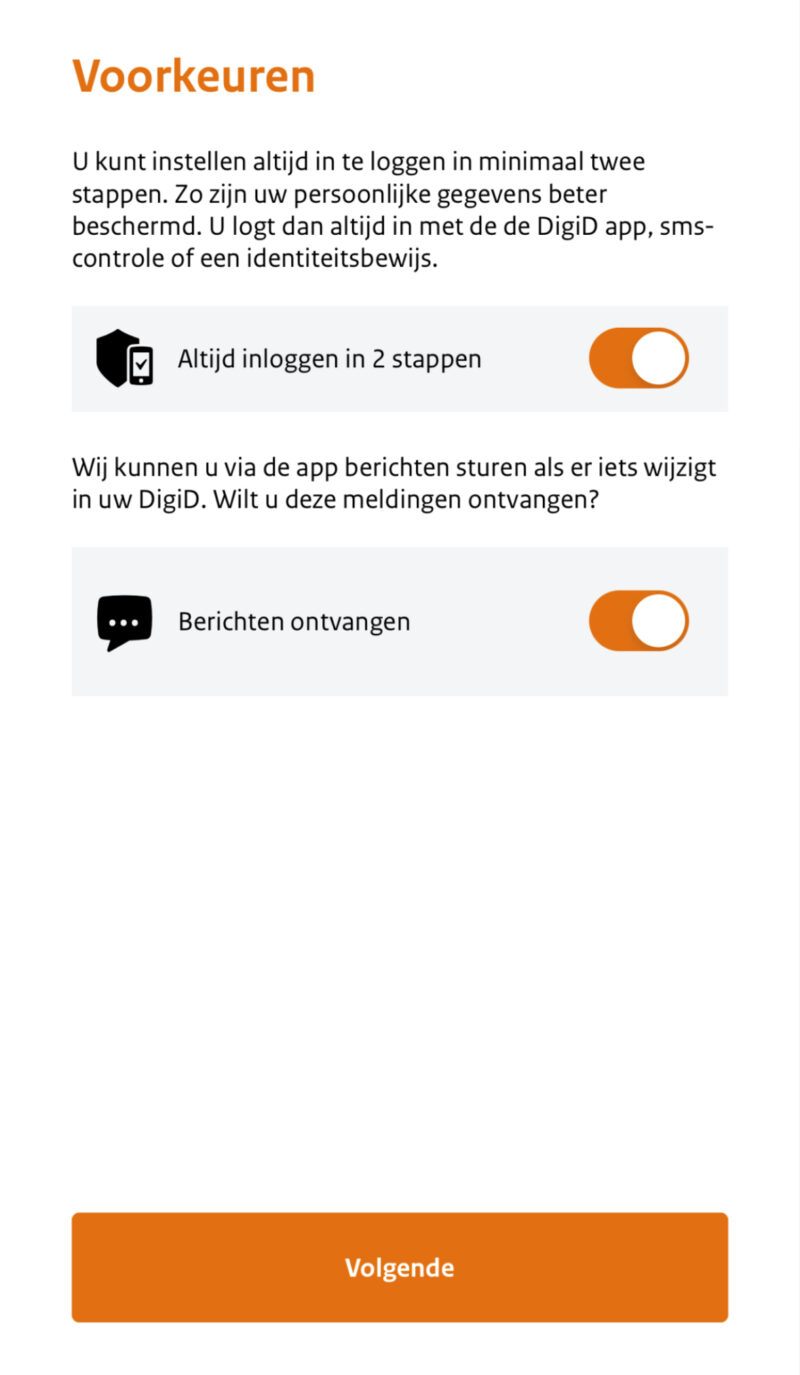Turn off the Berichten ontvangen switch
This screenshot has width=800, height=1375.
pos(639,621)
